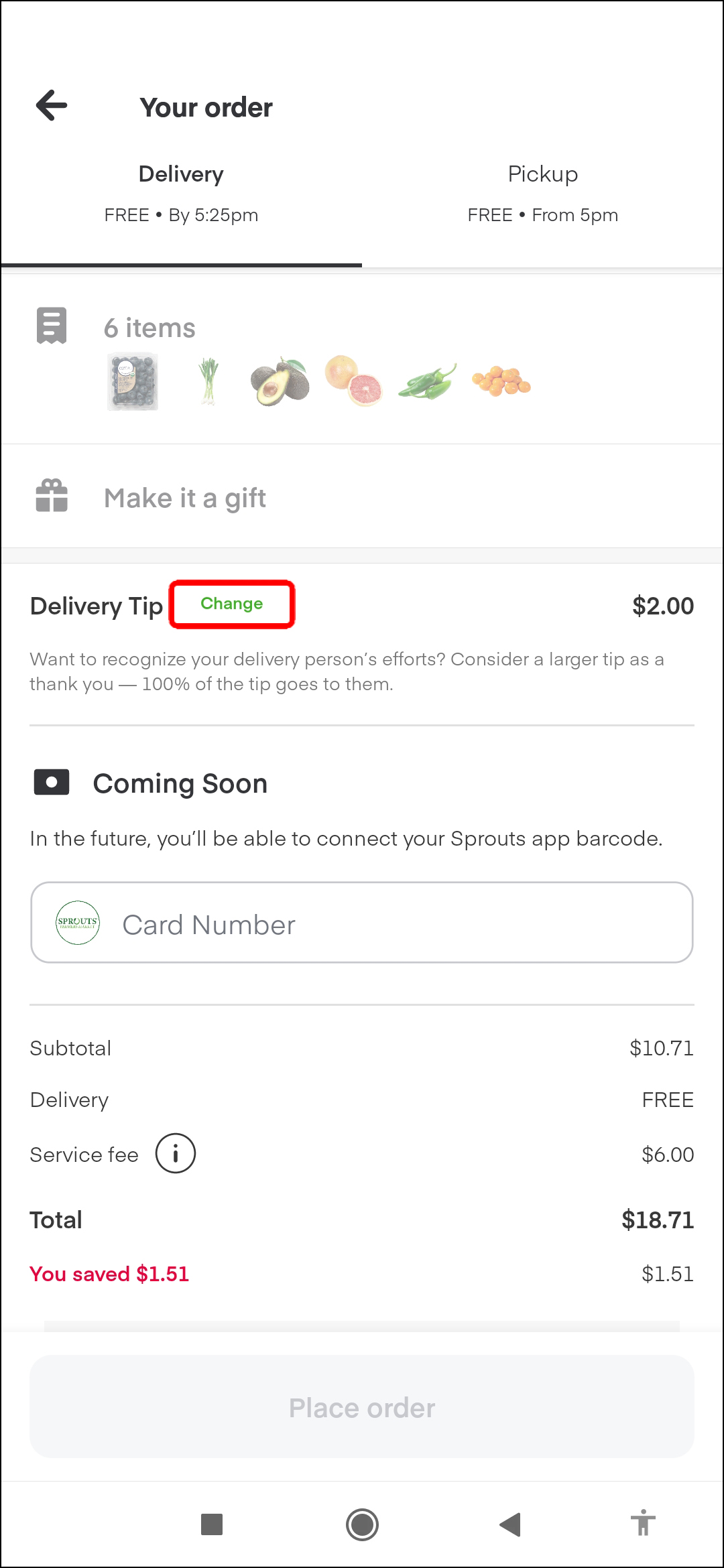The width and height of the screenshot is (724, 1568).
Task: Click You saved $1.51 text
Action: click(x=109, y=1273)
